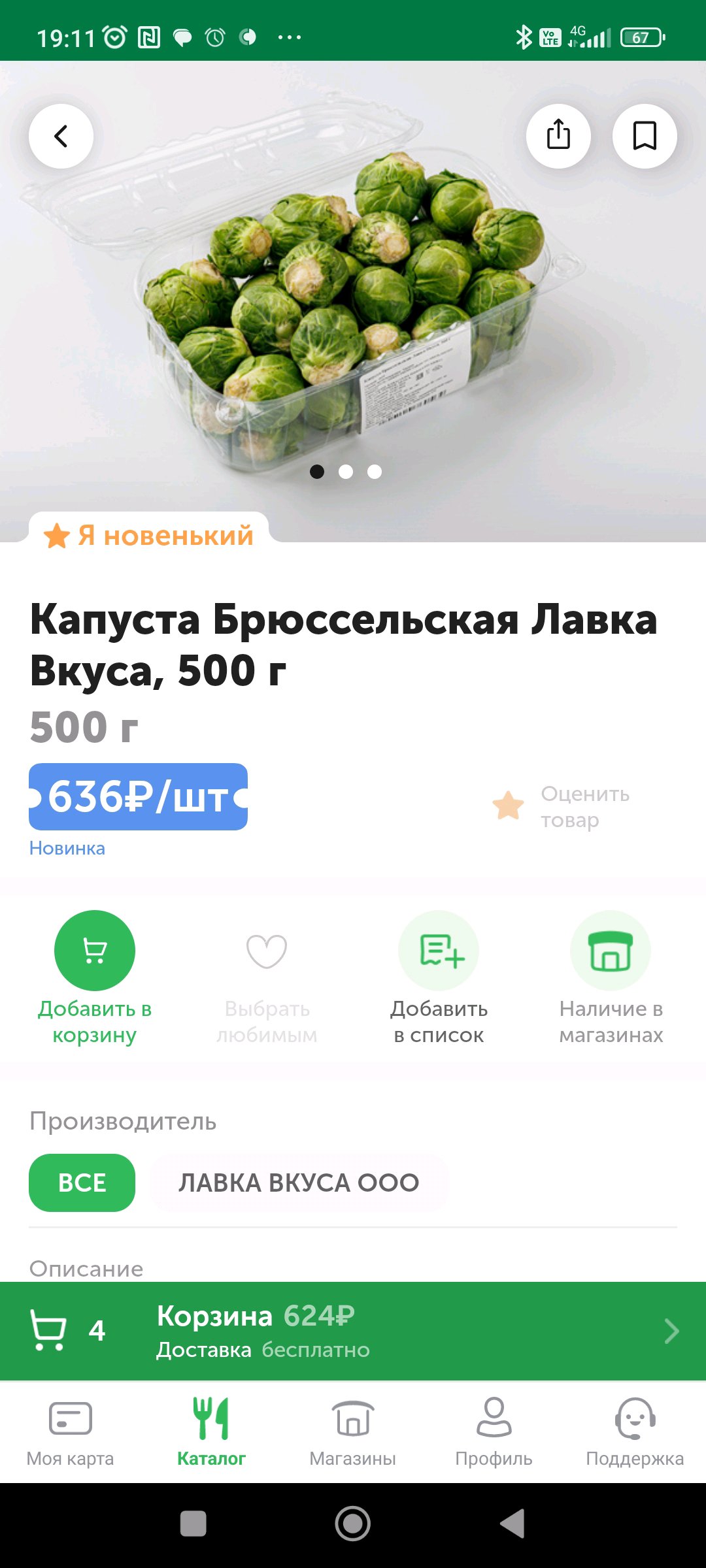This screenshot has width=706, height=1568.
Task: Open the Магазины tab
Action: pos(352,1432)
